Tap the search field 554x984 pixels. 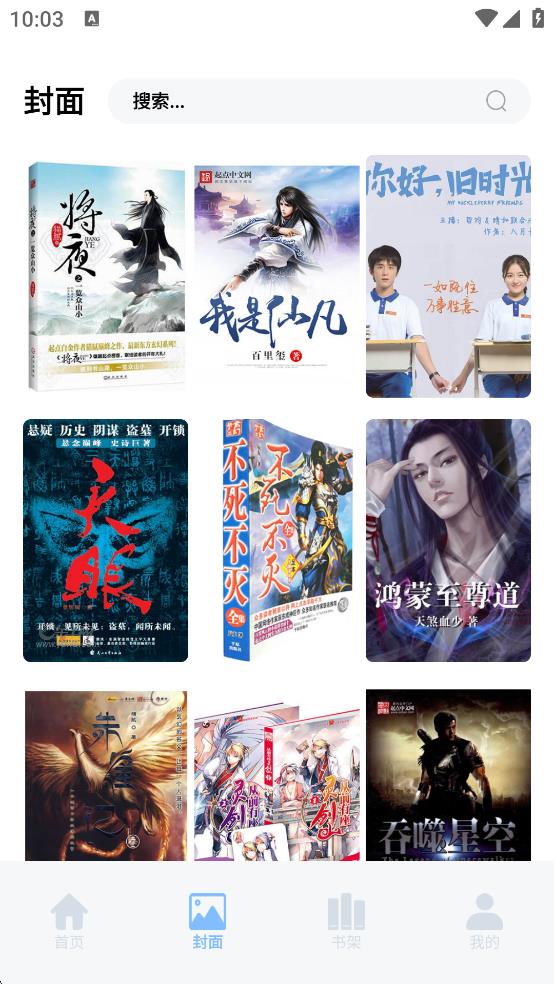(x=319, y=101)
